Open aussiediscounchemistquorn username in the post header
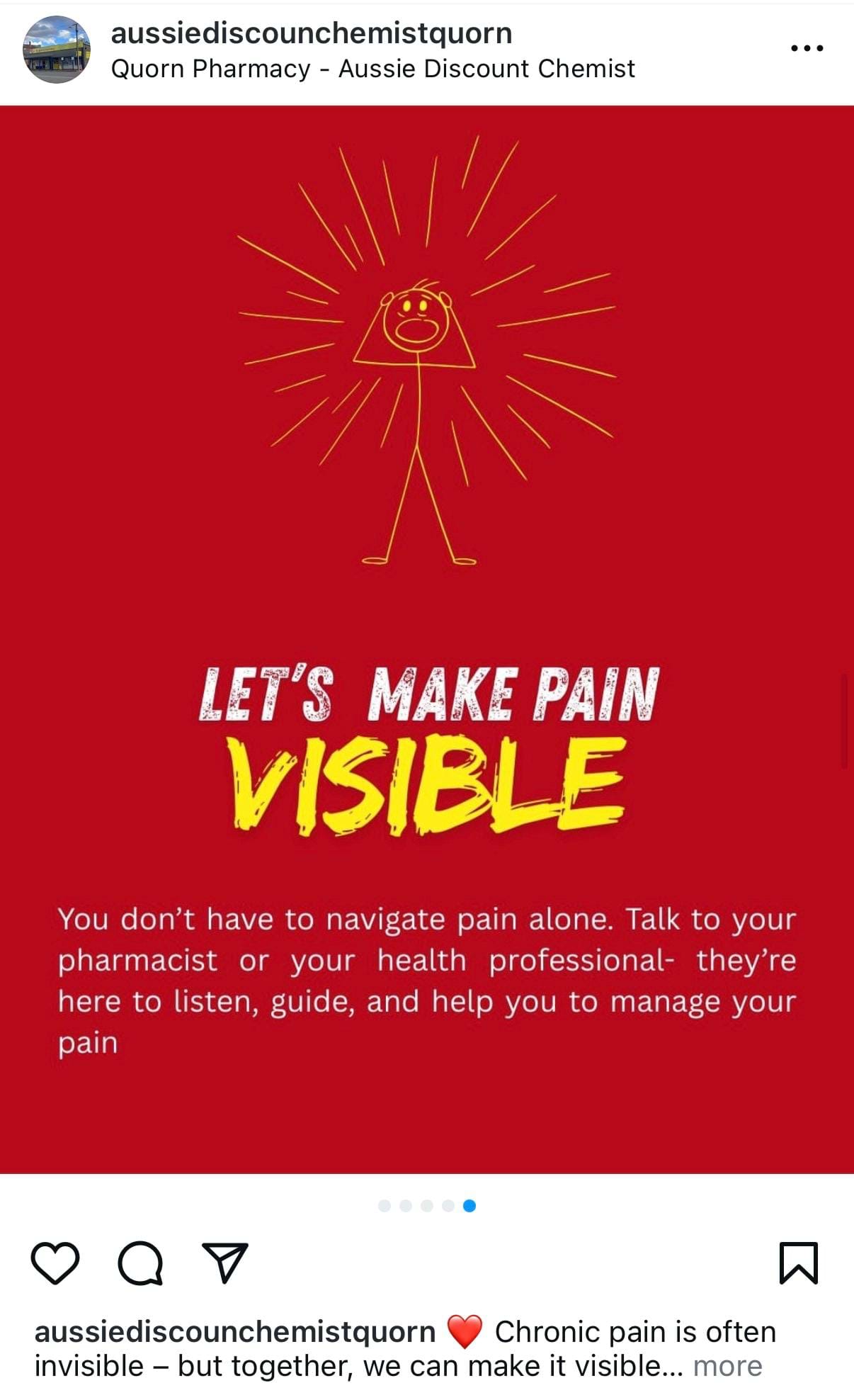 tap(312, 33)
